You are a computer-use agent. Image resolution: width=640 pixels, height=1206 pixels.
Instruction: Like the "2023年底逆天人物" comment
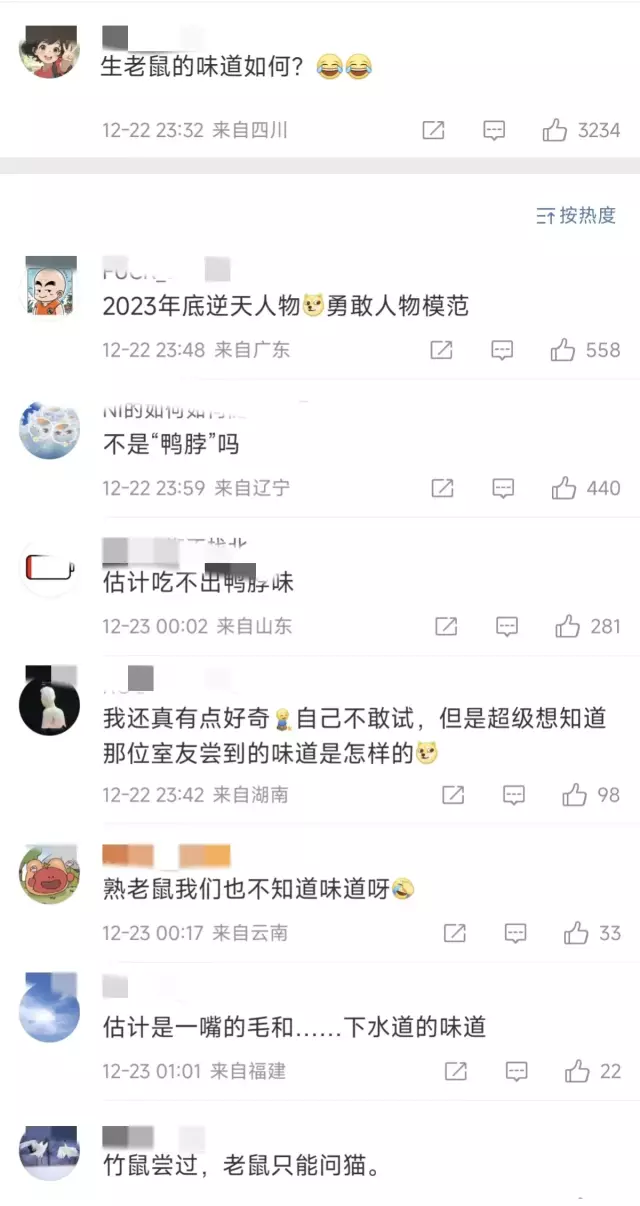(563, 350)
